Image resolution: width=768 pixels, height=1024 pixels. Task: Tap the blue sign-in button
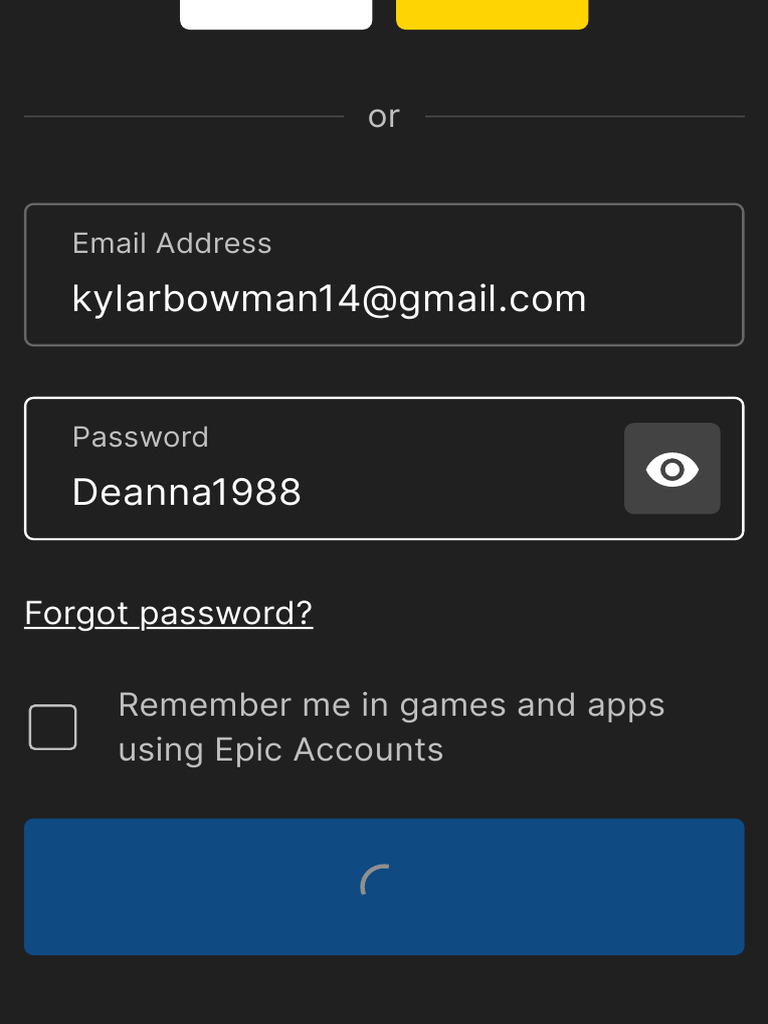point(384,886)
